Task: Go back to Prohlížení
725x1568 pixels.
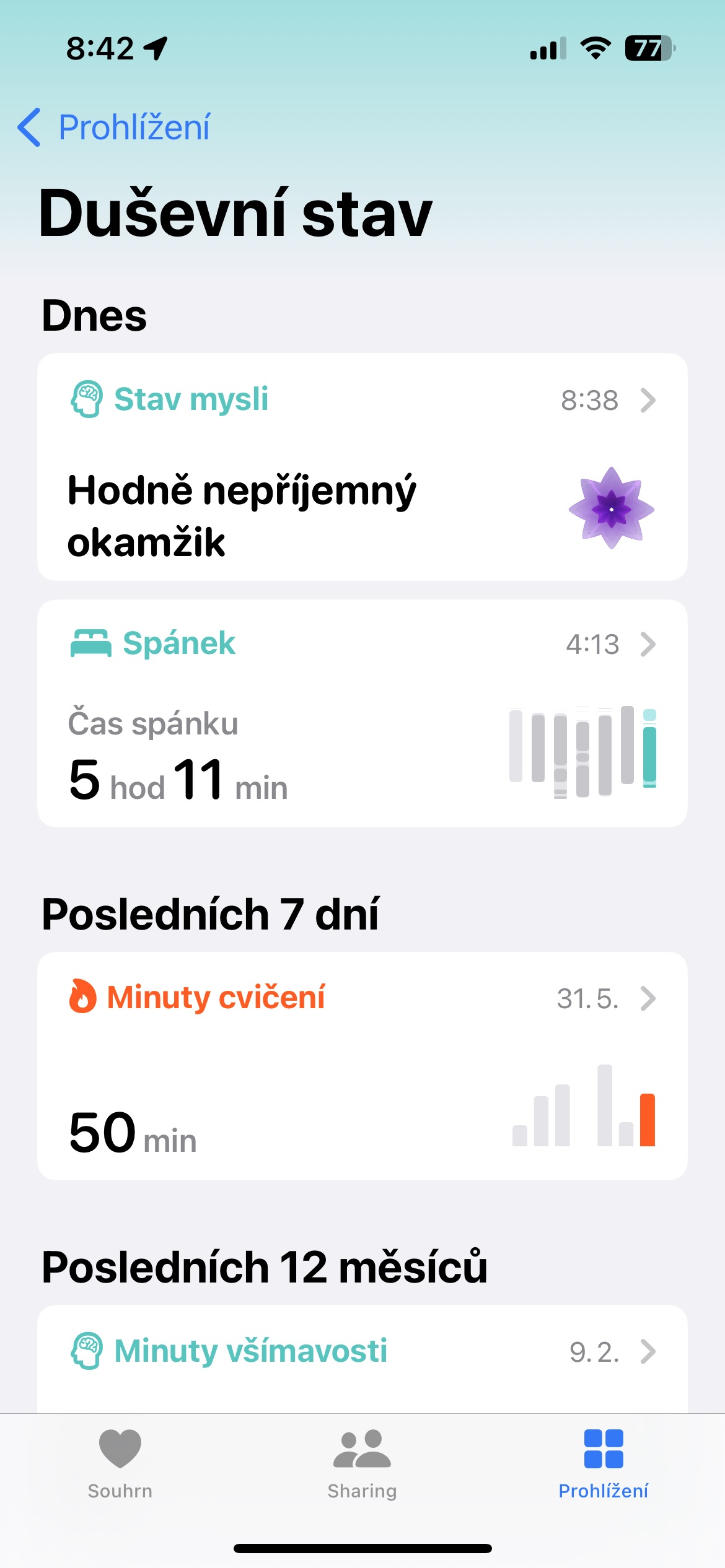Action: [115, 128]
